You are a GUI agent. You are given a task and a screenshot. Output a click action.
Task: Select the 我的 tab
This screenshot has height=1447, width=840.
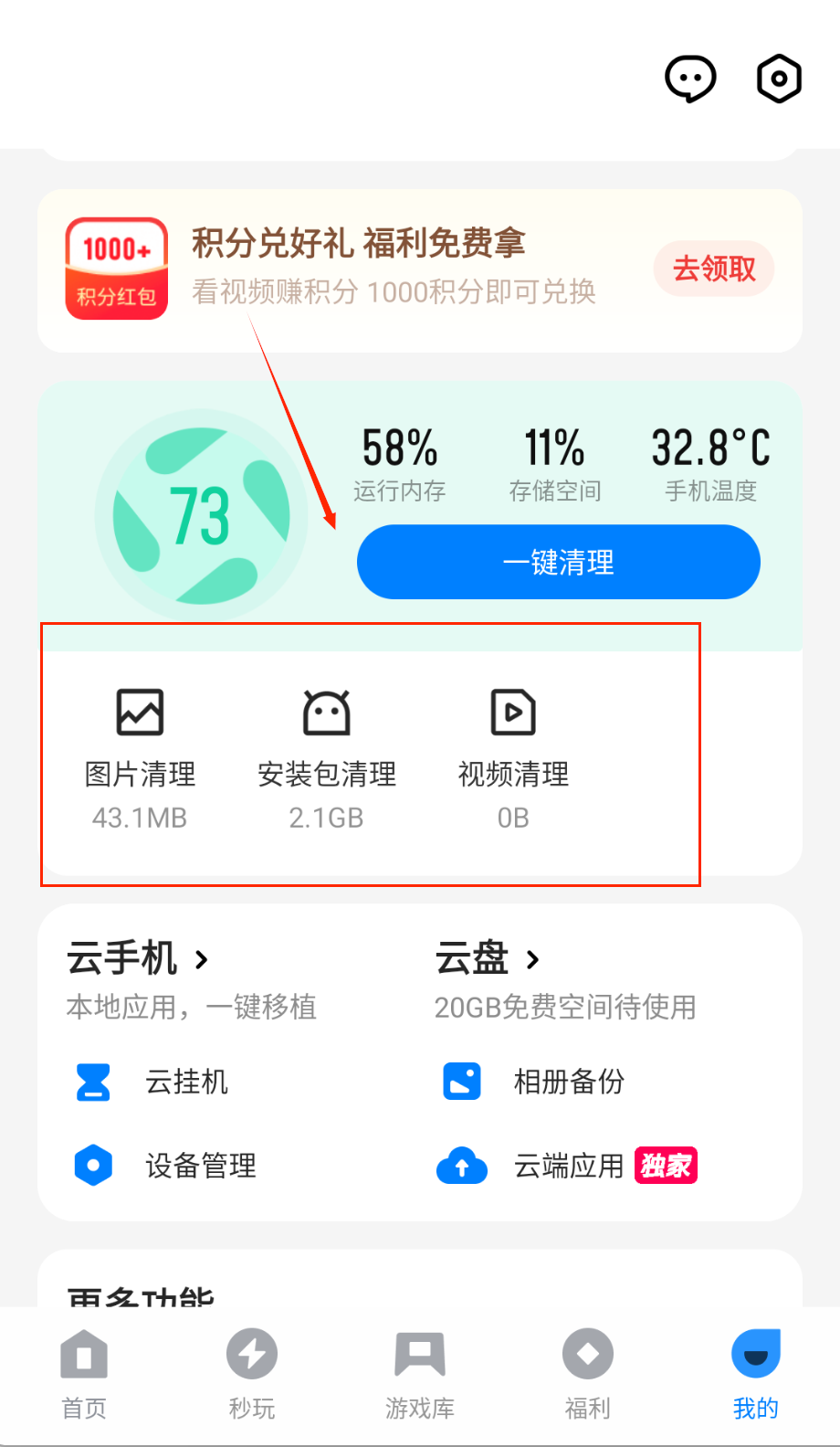(756, 1374)
